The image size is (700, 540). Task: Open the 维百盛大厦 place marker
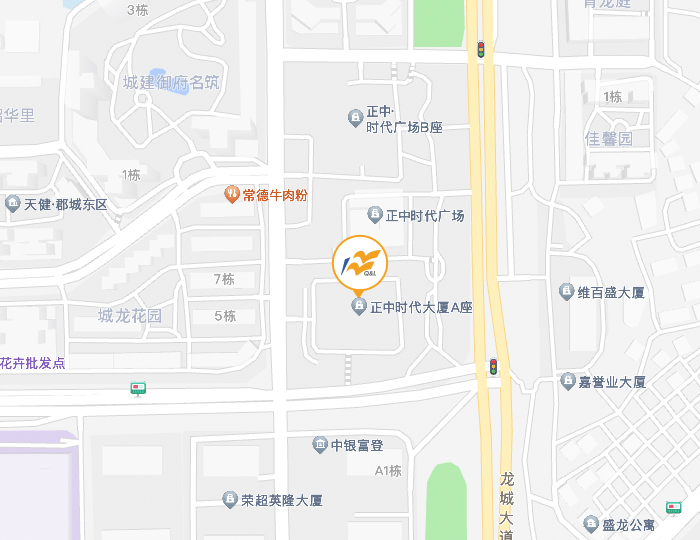pos(567,292)
